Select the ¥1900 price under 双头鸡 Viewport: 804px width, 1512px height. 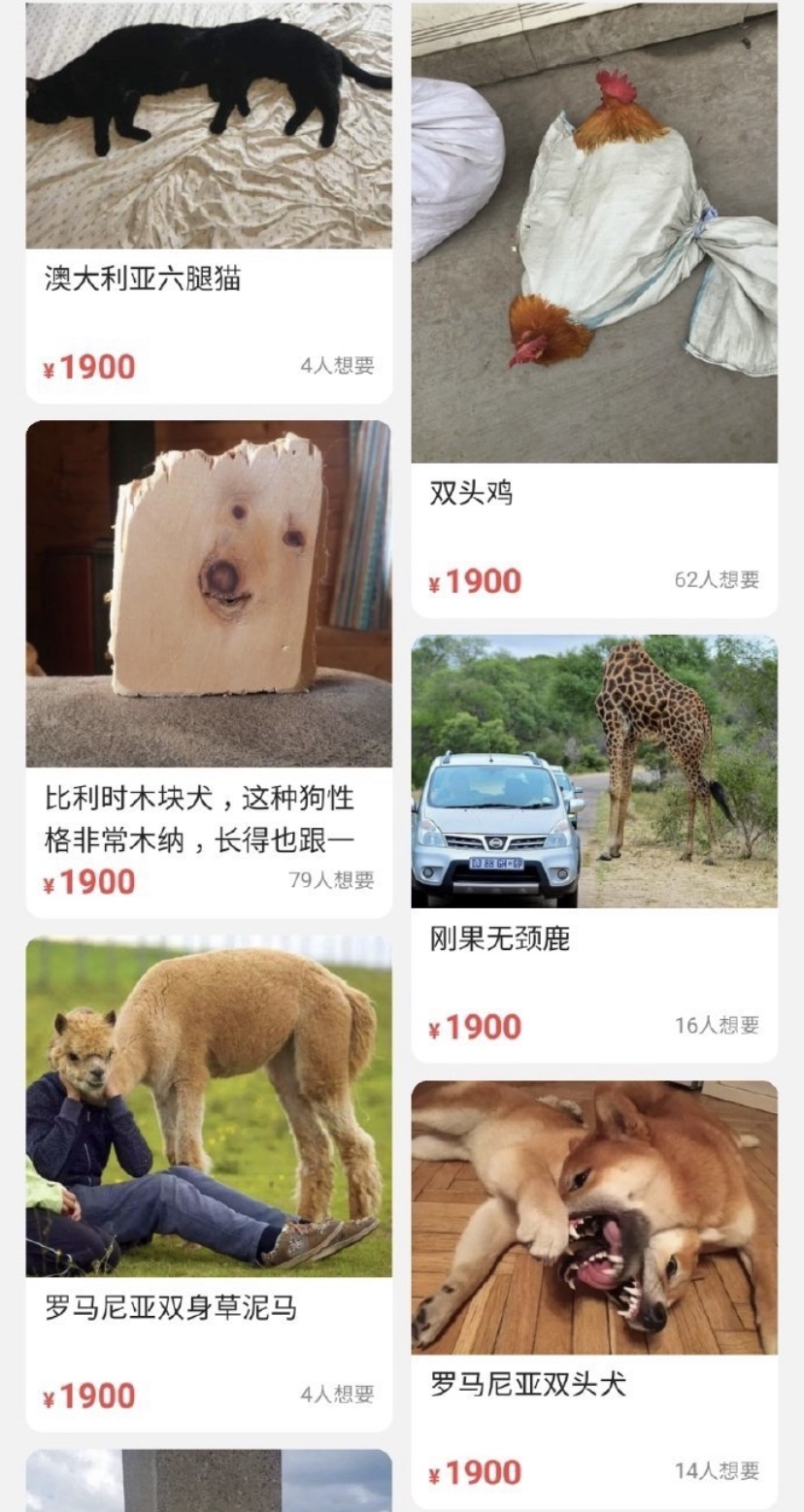(476, 580)
